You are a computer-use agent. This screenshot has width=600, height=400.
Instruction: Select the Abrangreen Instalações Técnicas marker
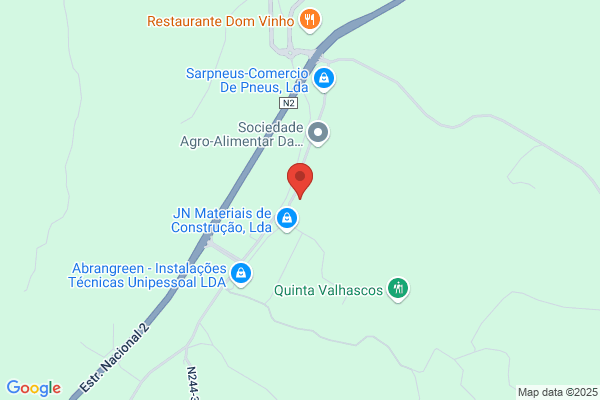[241, 272]
